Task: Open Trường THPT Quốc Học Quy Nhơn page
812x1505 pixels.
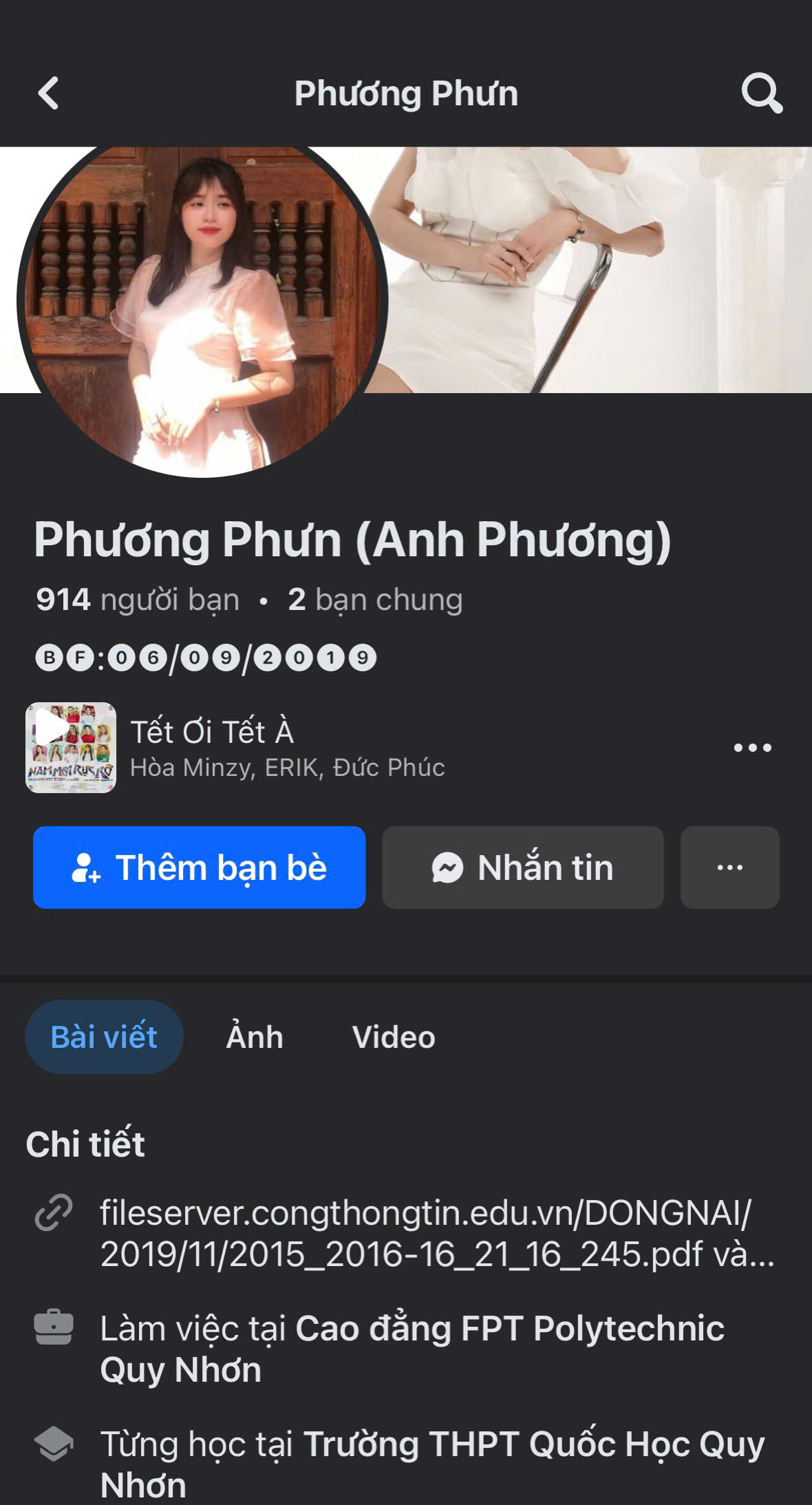Action: click(533, 1444)
